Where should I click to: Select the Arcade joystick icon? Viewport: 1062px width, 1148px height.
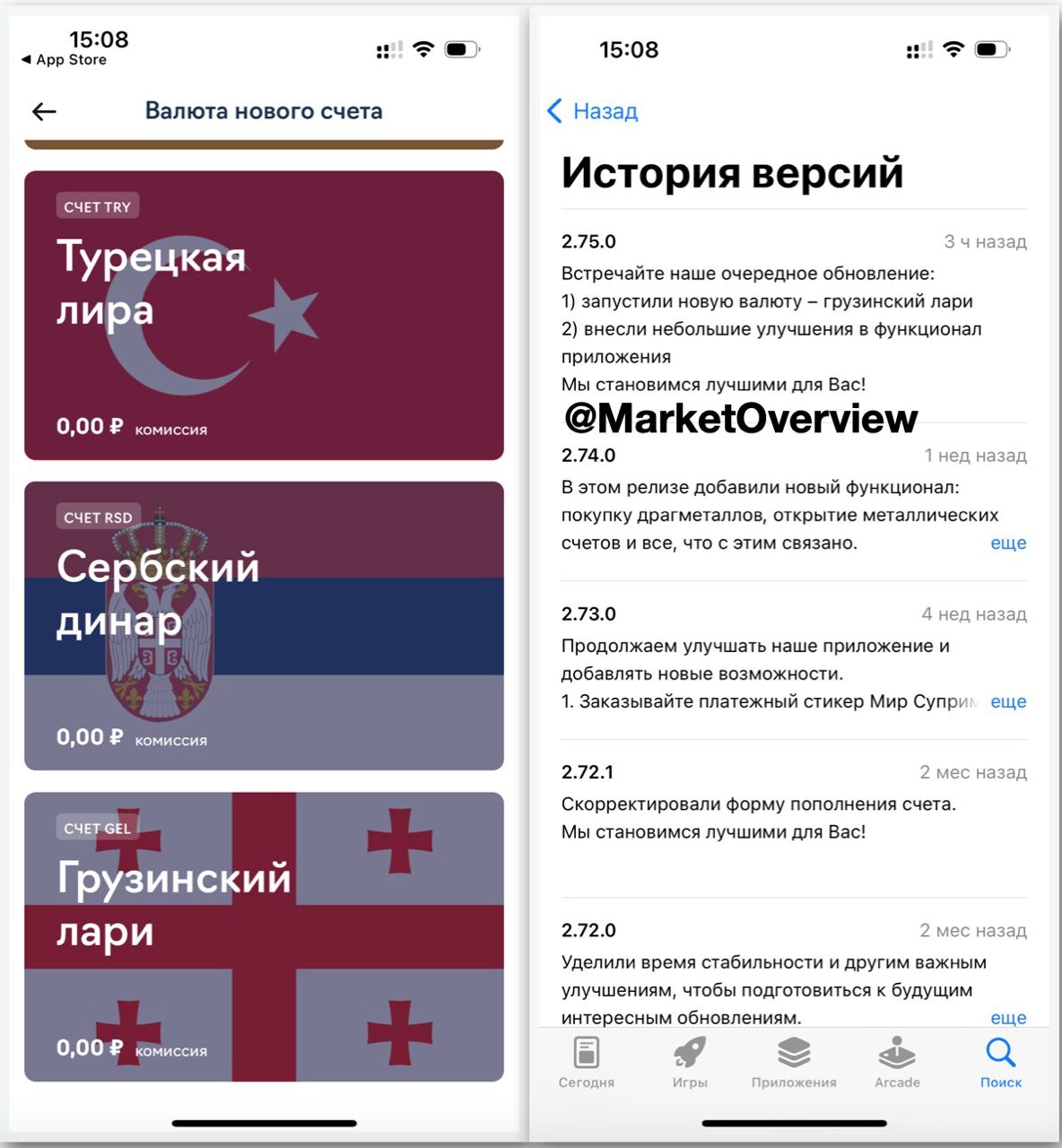point(897,1054)
